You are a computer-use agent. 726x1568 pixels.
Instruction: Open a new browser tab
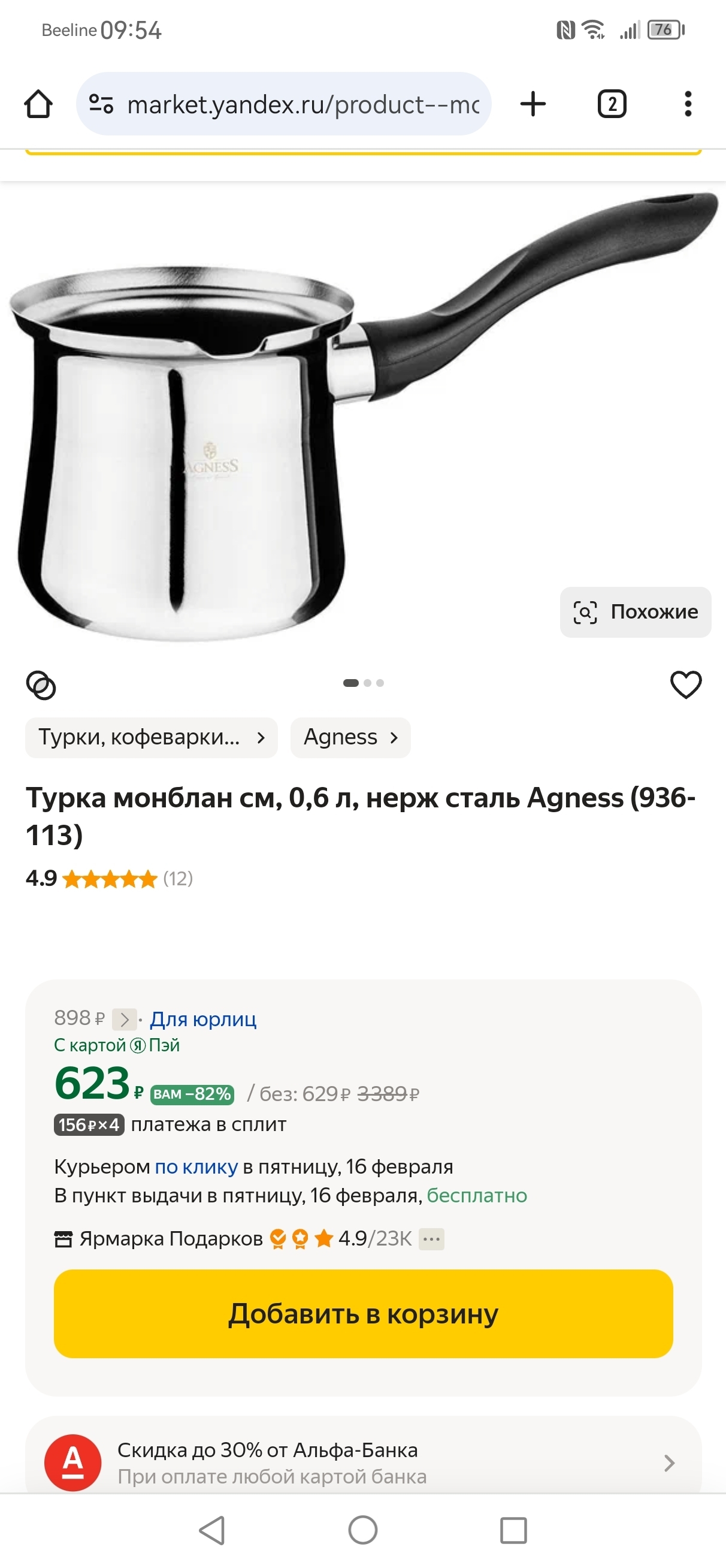coord(533,104)
